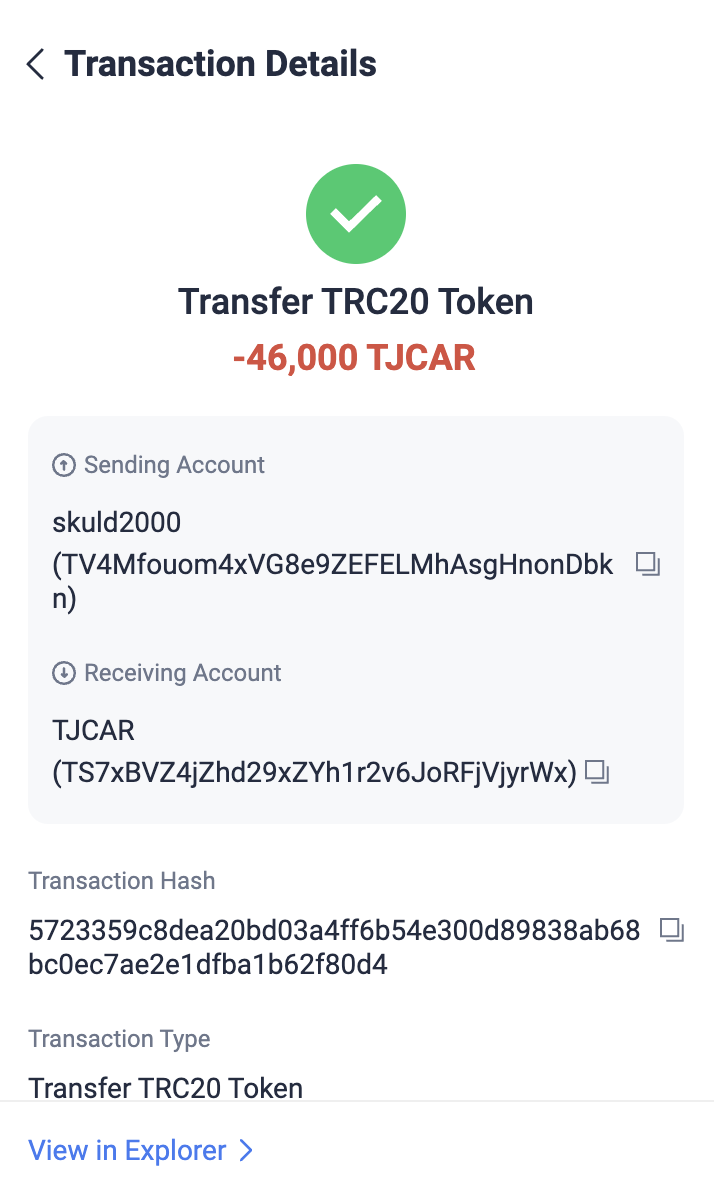This screenshot has width=714, height=1200.
Task: Copy the skuld2000 sending account address
Action: tap(648, 564)
